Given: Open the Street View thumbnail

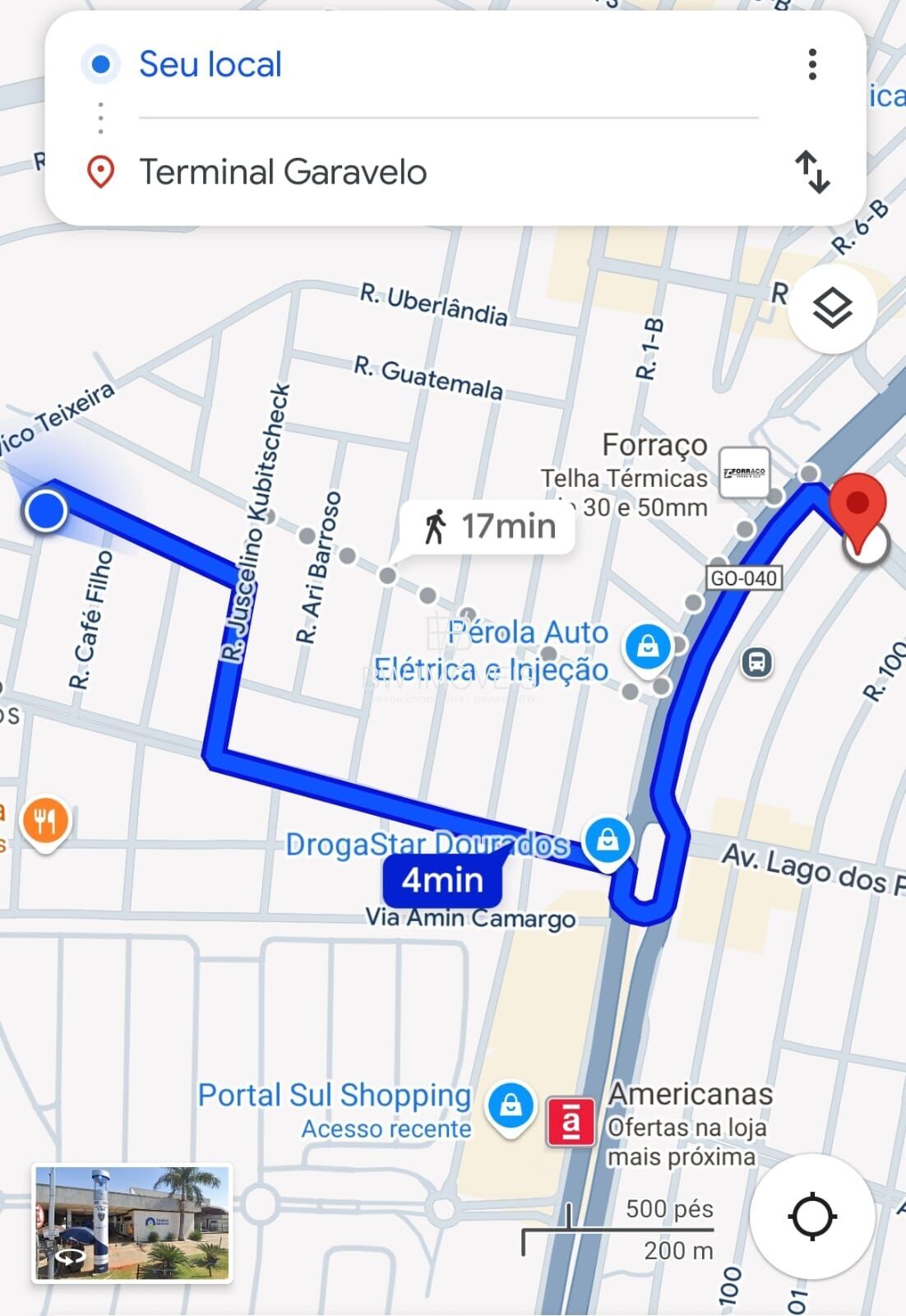Looking at the screenshot, I should 132,1223.
